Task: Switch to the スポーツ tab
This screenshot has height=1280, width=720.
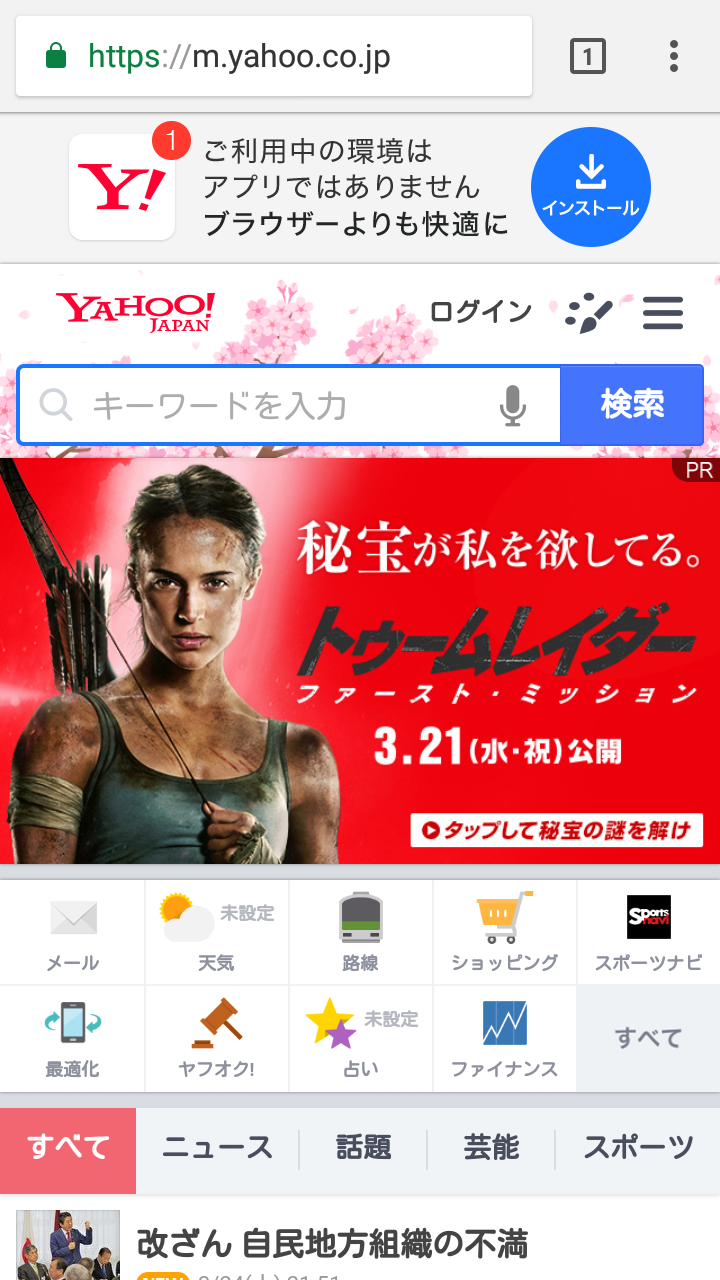Action: pos(638,1148)
